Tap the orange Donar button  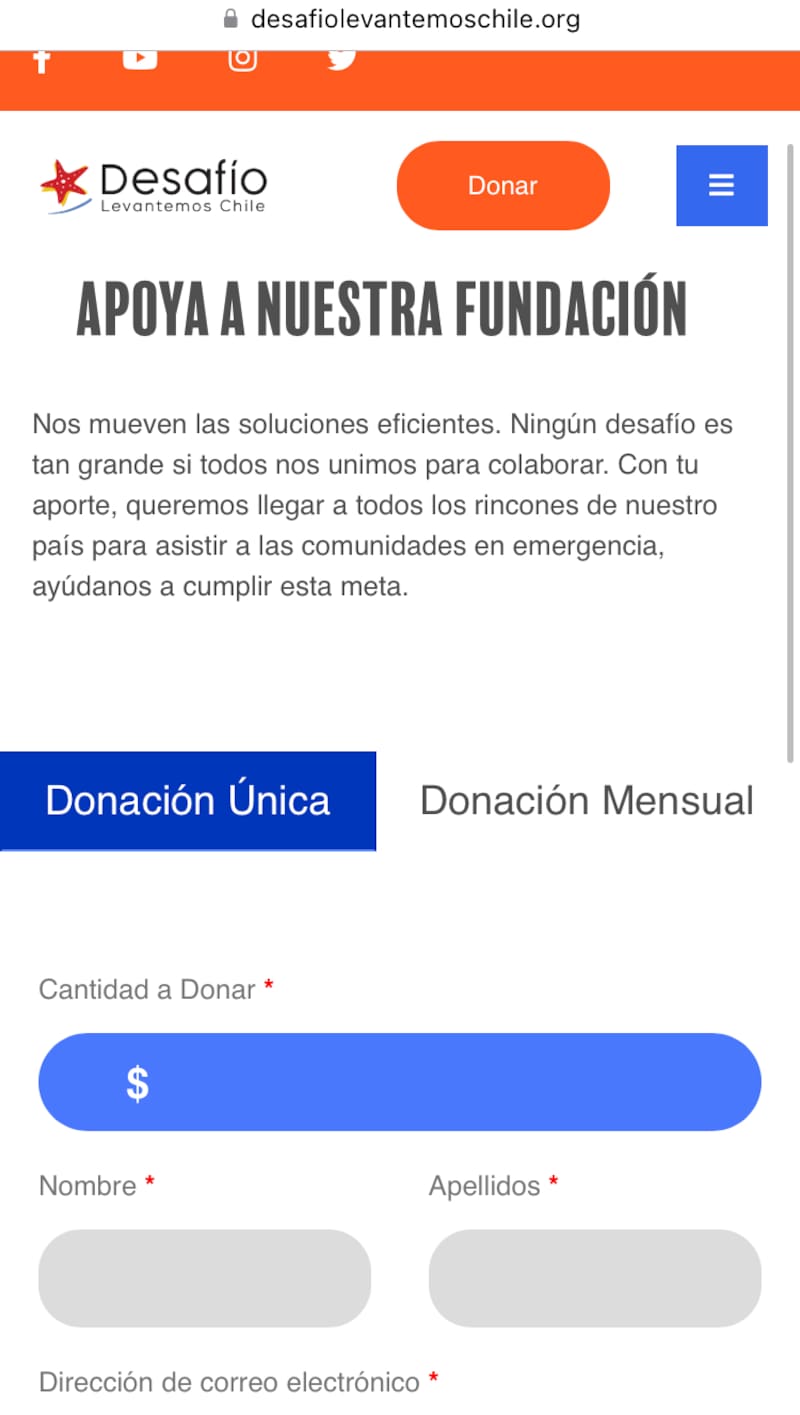click(503, 186)
